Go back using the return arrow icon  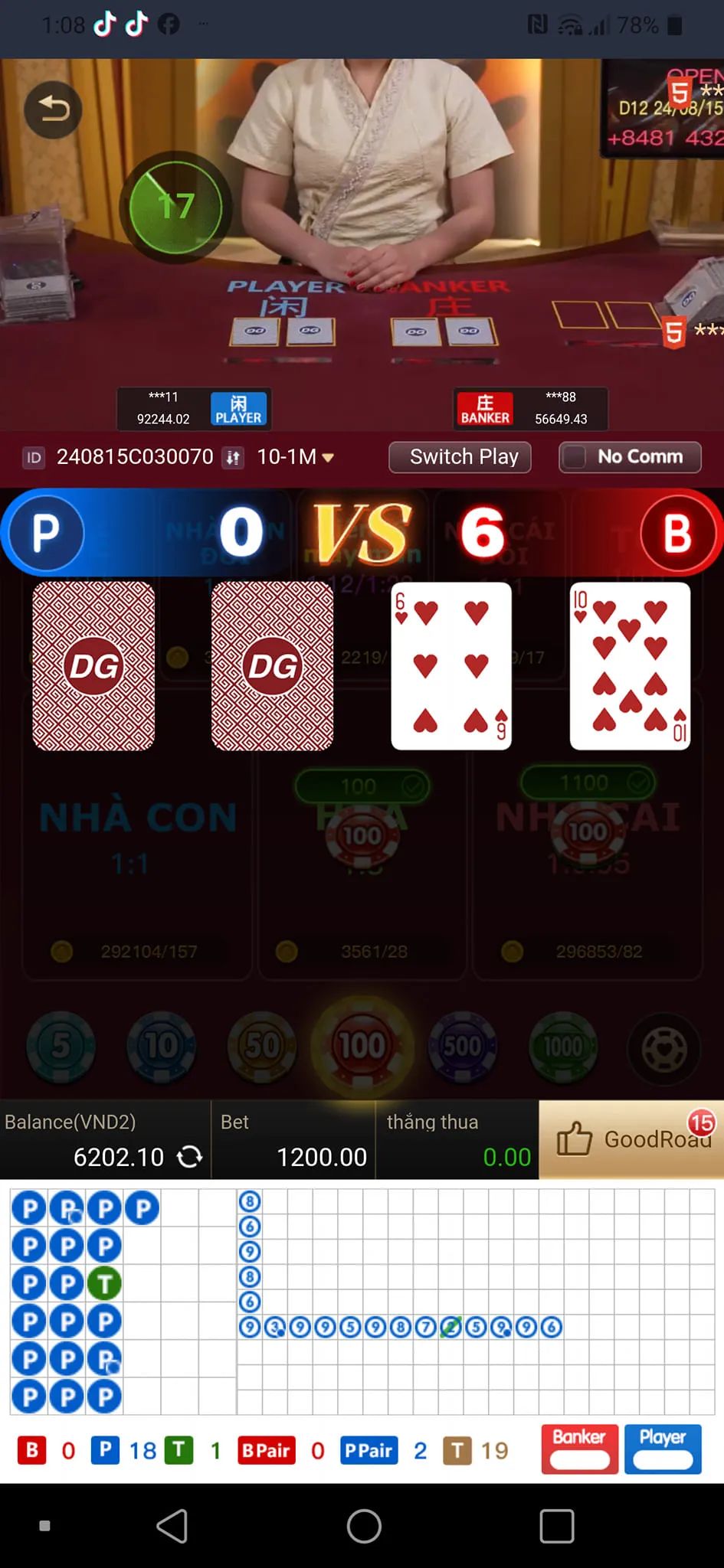point(53,109)
